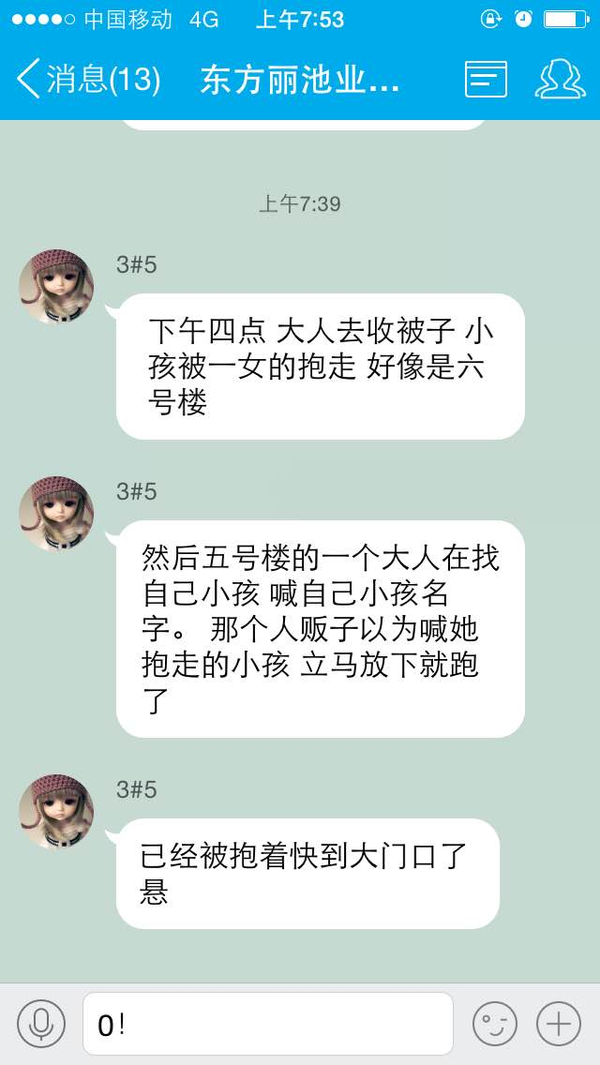Viewport: 600px width, 1065px height.
Task: Open the plus attachments menu
Action: tap(559, 1023)
